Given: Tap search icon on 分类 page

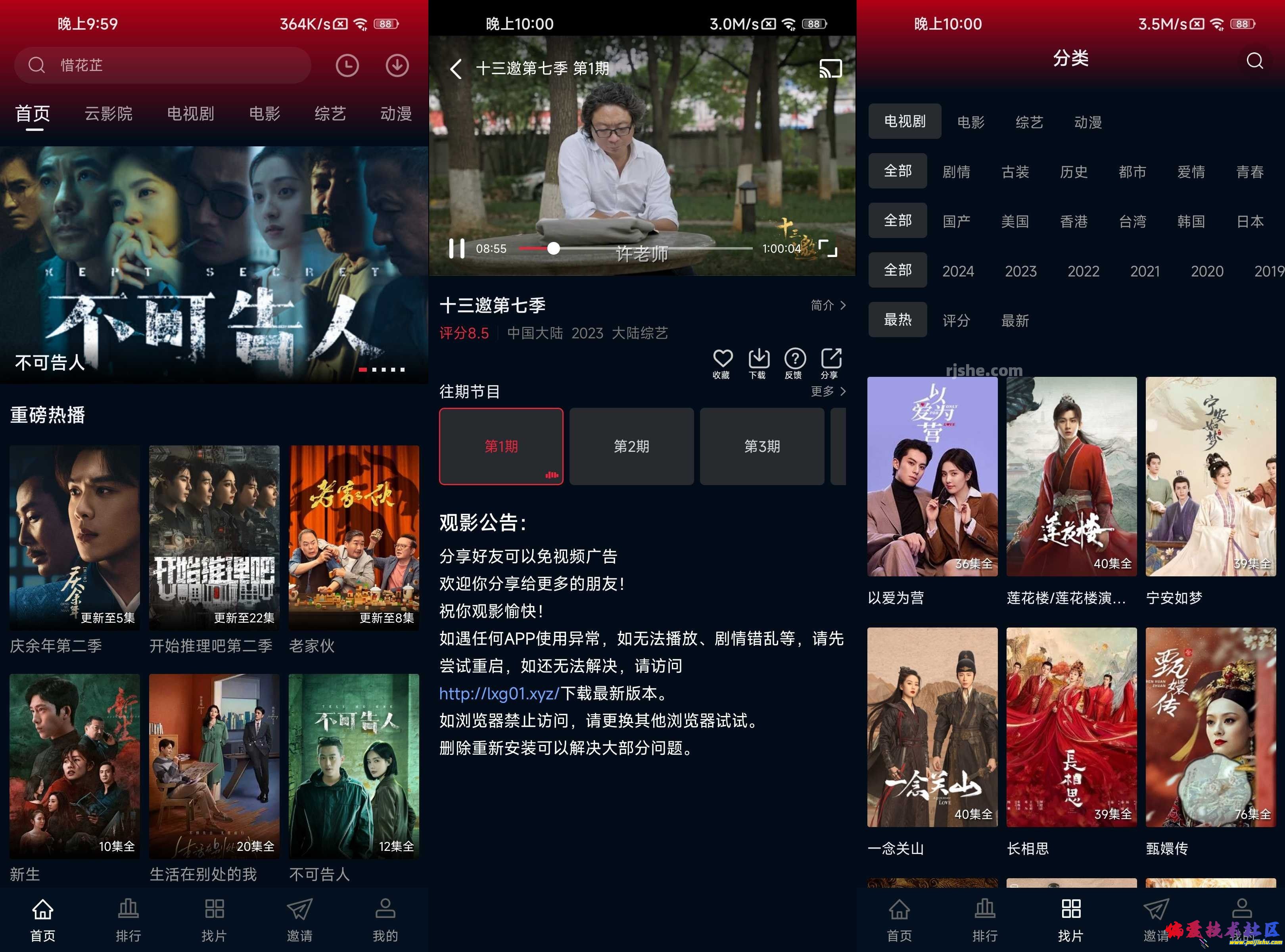Looking at the screenshot, I should pos(1254,61).
